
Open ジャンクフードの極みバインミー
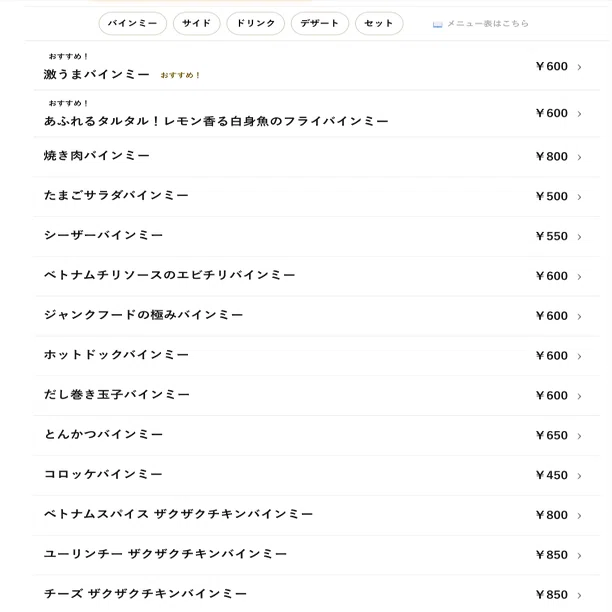[317, 316]
